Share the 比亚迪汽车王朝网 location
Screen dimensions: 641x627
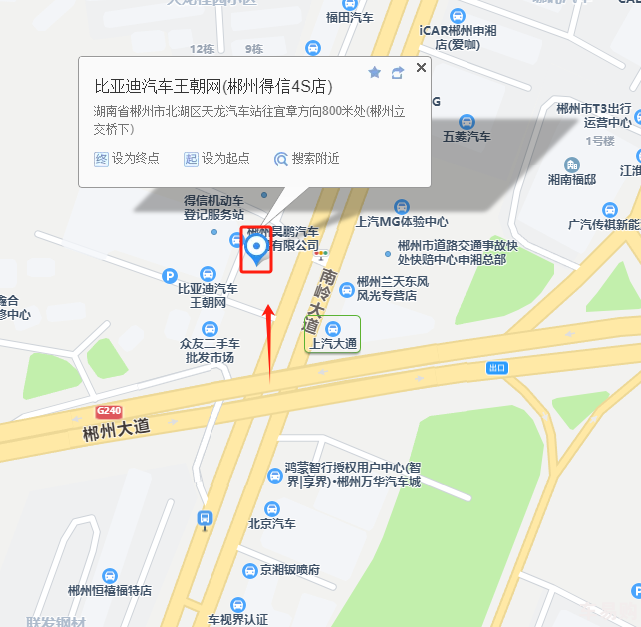pos(397,72)
